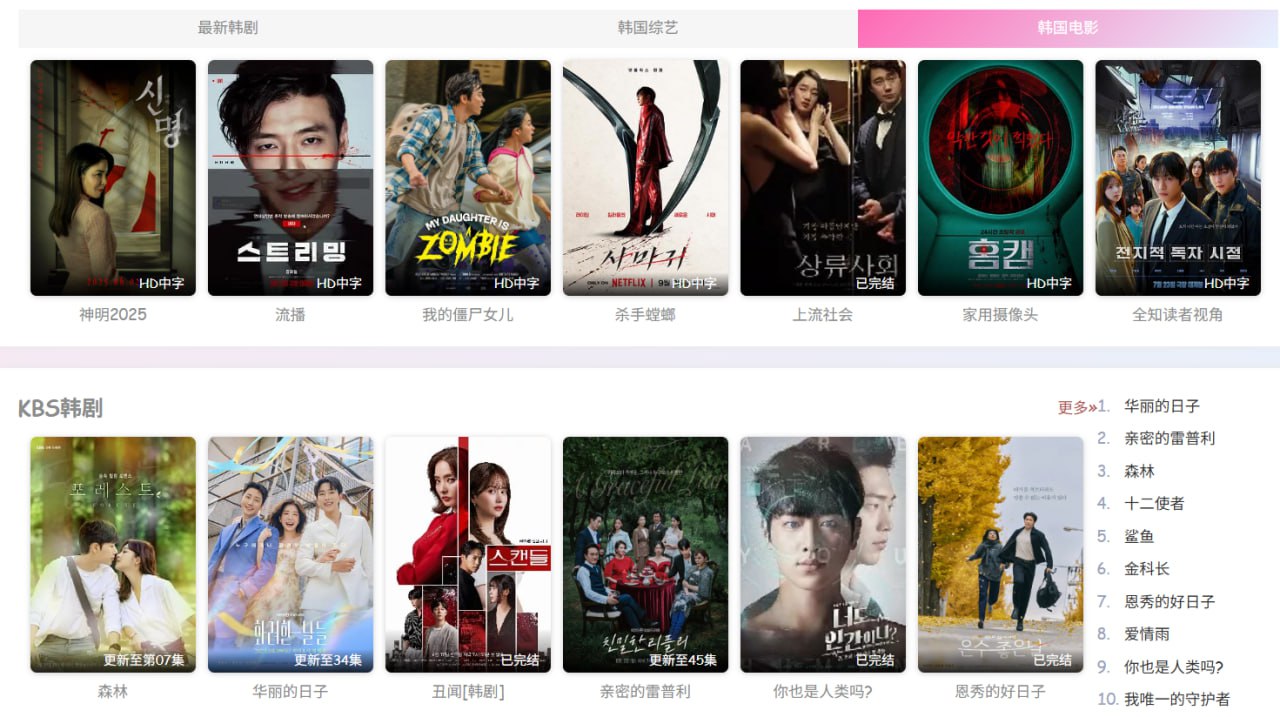Open the movie 全知读者视角
This screenshot has height=717, width=1280.
[1178, 178]
